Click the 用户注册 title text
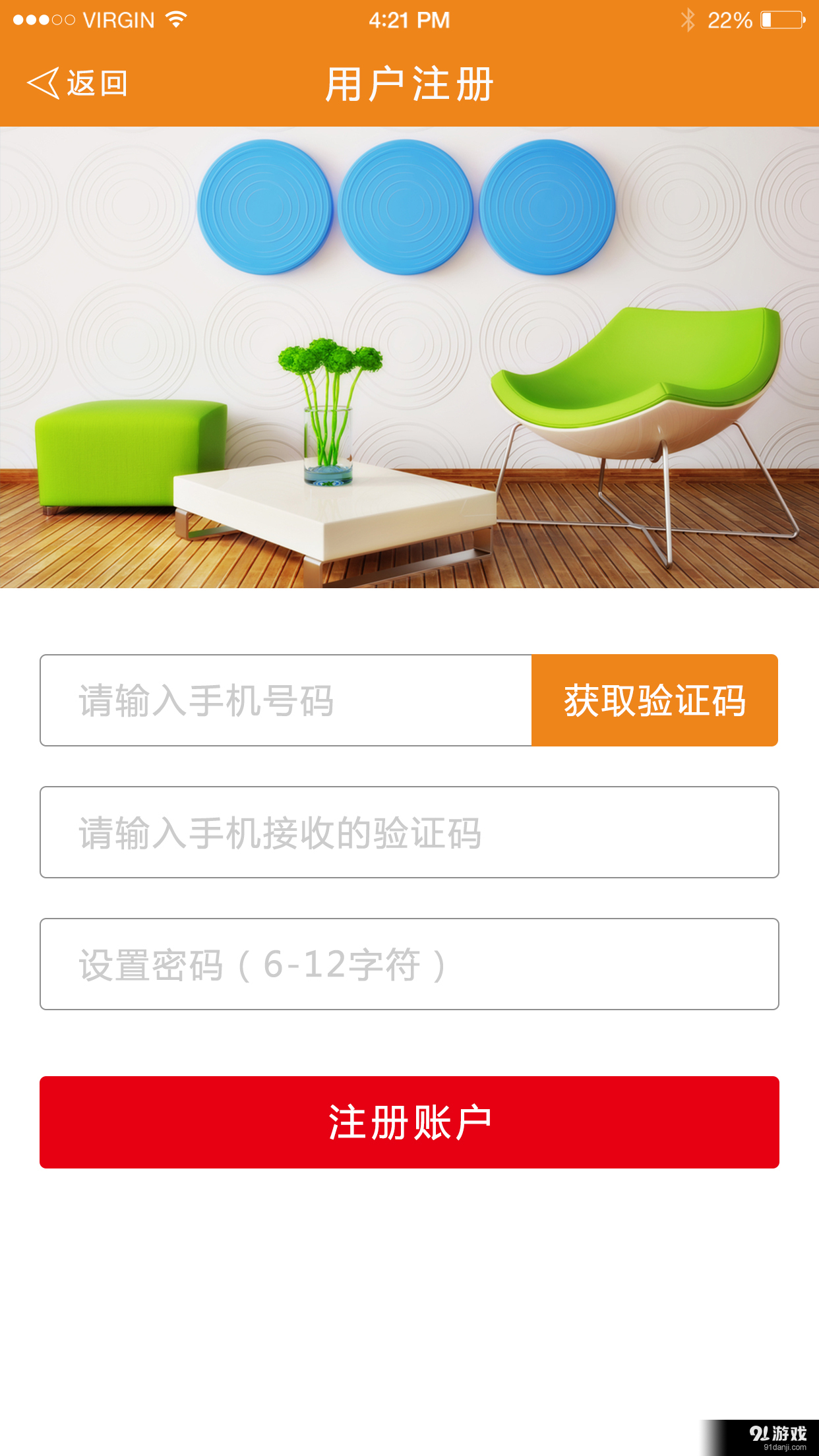 (x=409, y=84)
